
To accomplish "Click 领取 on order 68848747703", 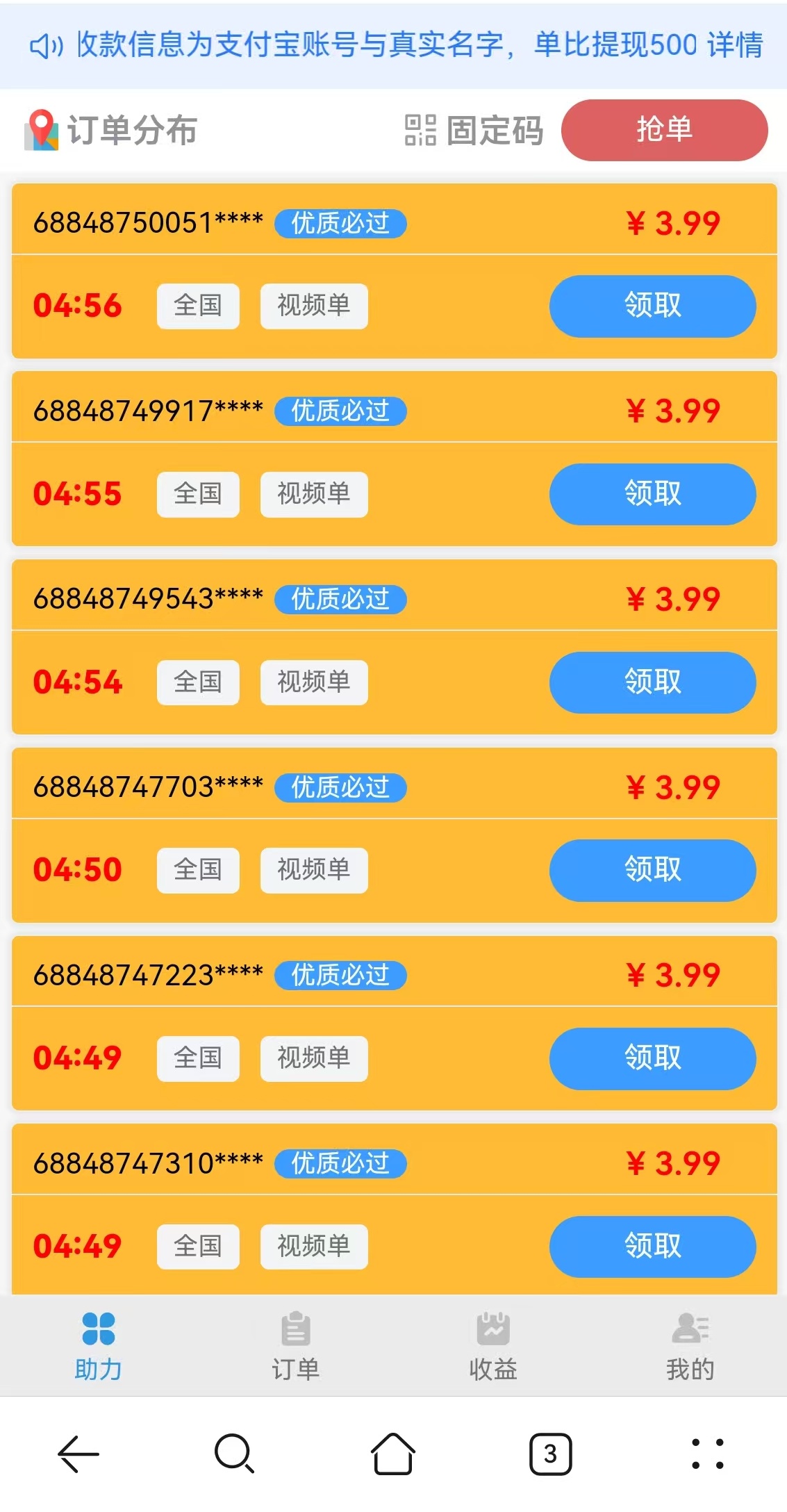I will (x=652, y=871).
